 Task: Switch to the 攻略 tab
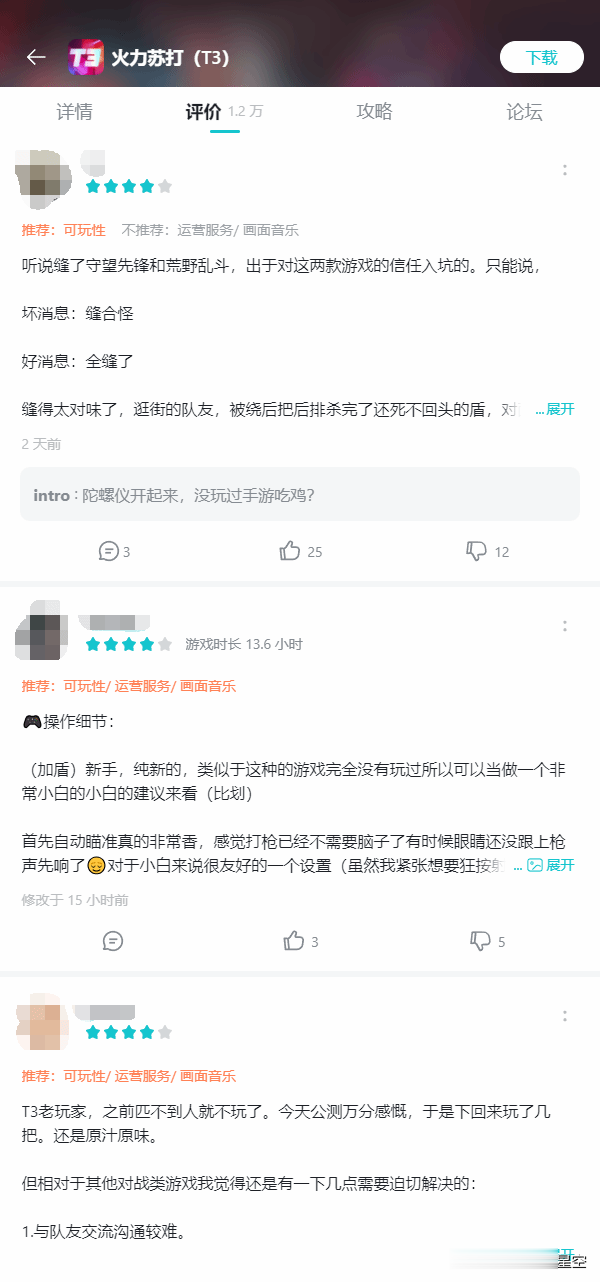[375, 112]
